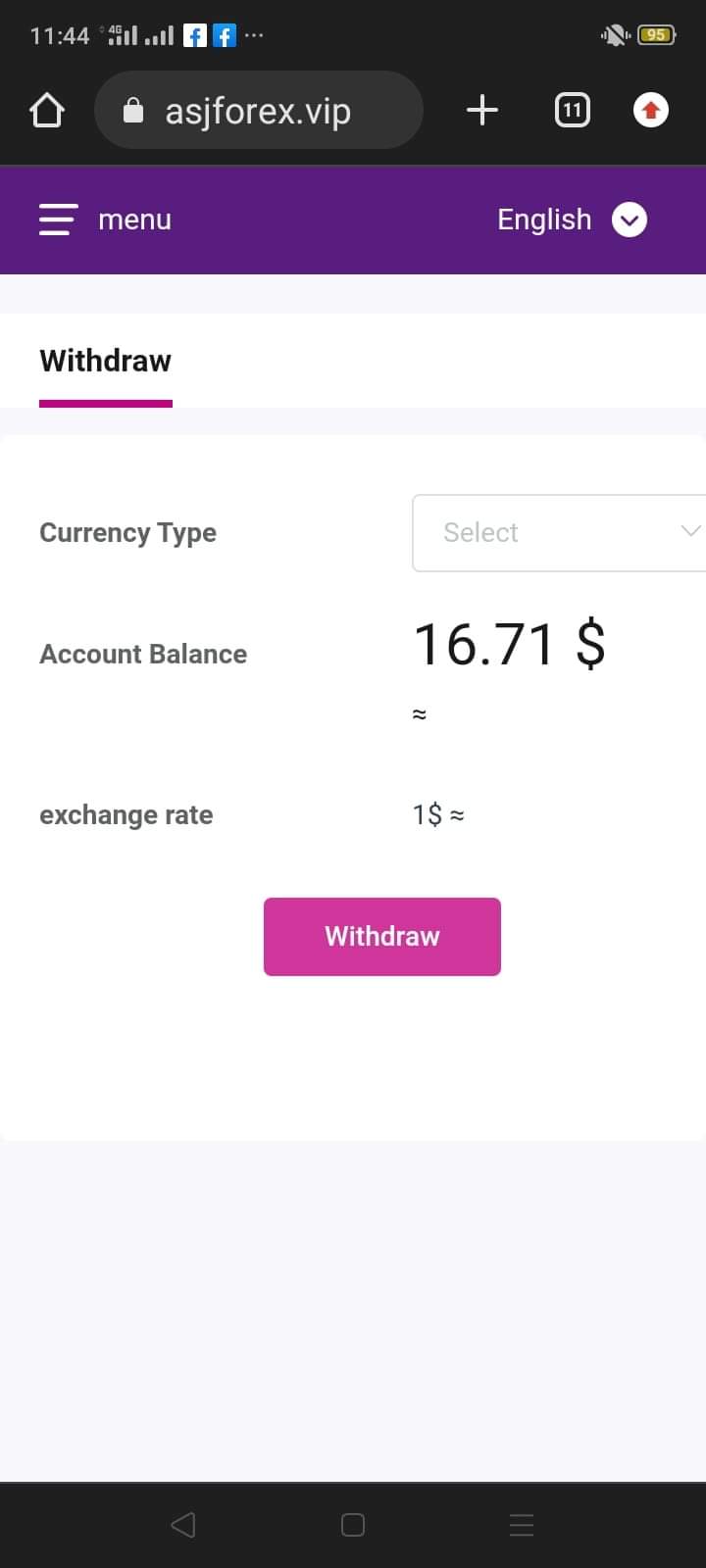Expand the Currency Type select dropdown
Image resolution: width=706 pixels, height=1568 pixels.
[559, 533]
